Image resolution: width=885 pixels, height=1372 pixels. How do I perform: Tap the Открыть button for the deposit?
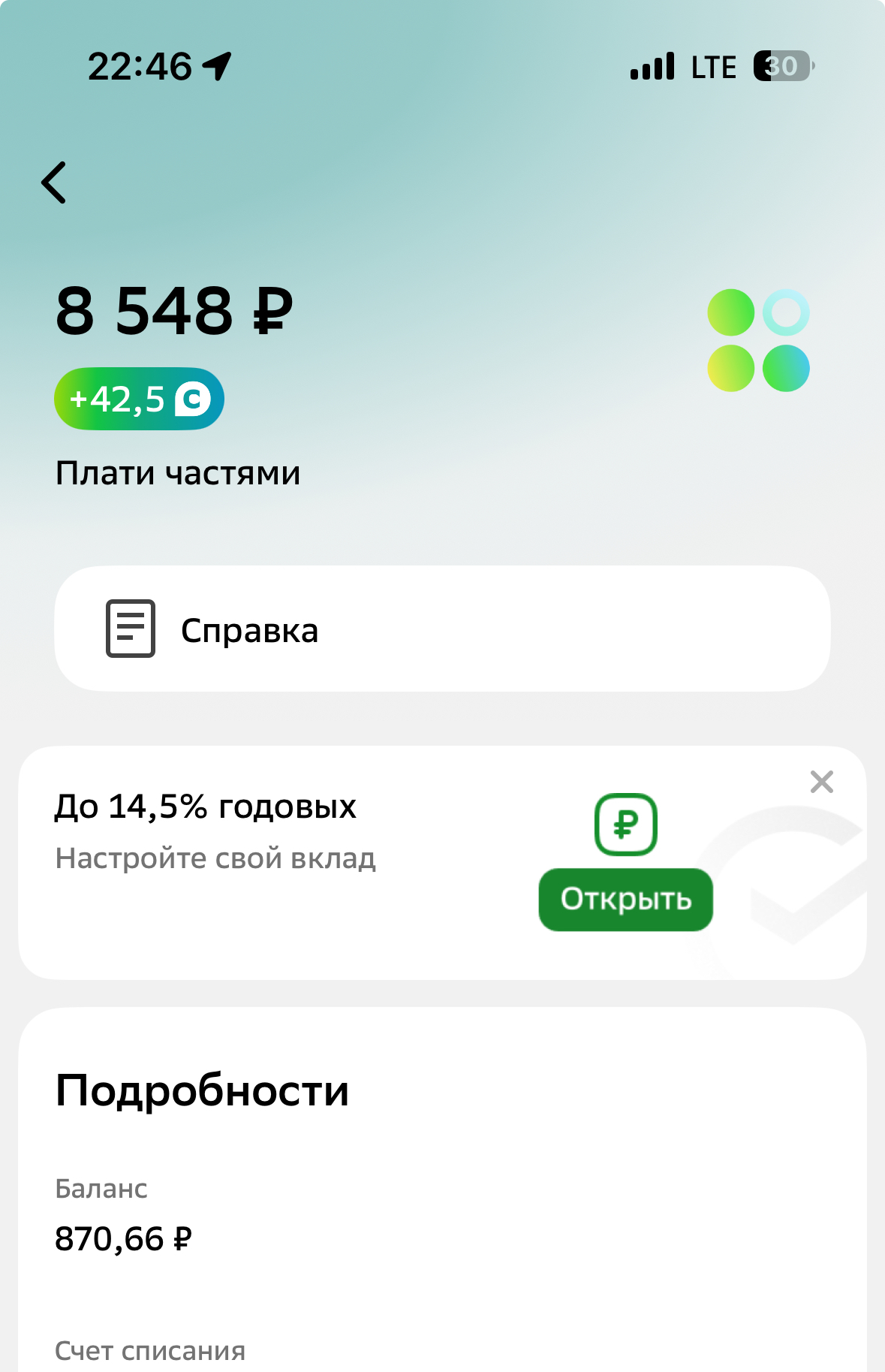pyautogui.click(x=625, y=899)
